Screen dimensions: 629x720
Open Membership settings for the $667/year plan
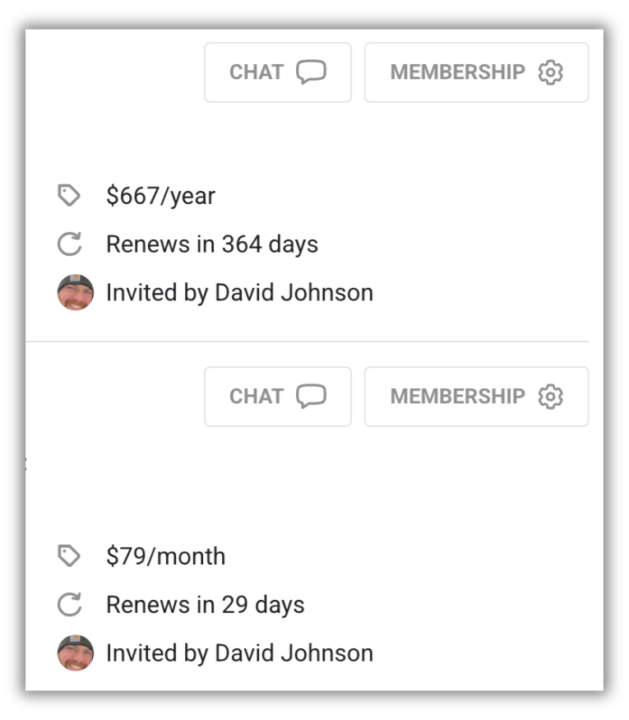pyautogui.click(x=476, y=72)
